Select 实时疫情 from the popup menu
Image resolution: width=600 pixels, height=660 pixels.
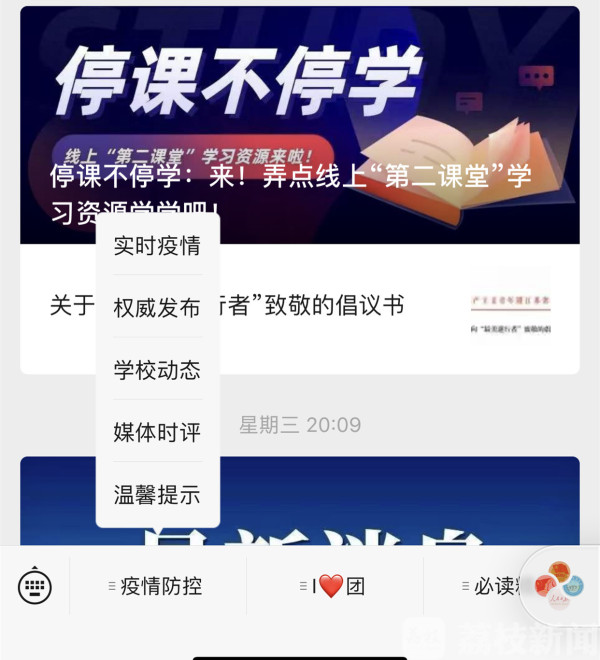pyautogui.click(x=157, y=245)
